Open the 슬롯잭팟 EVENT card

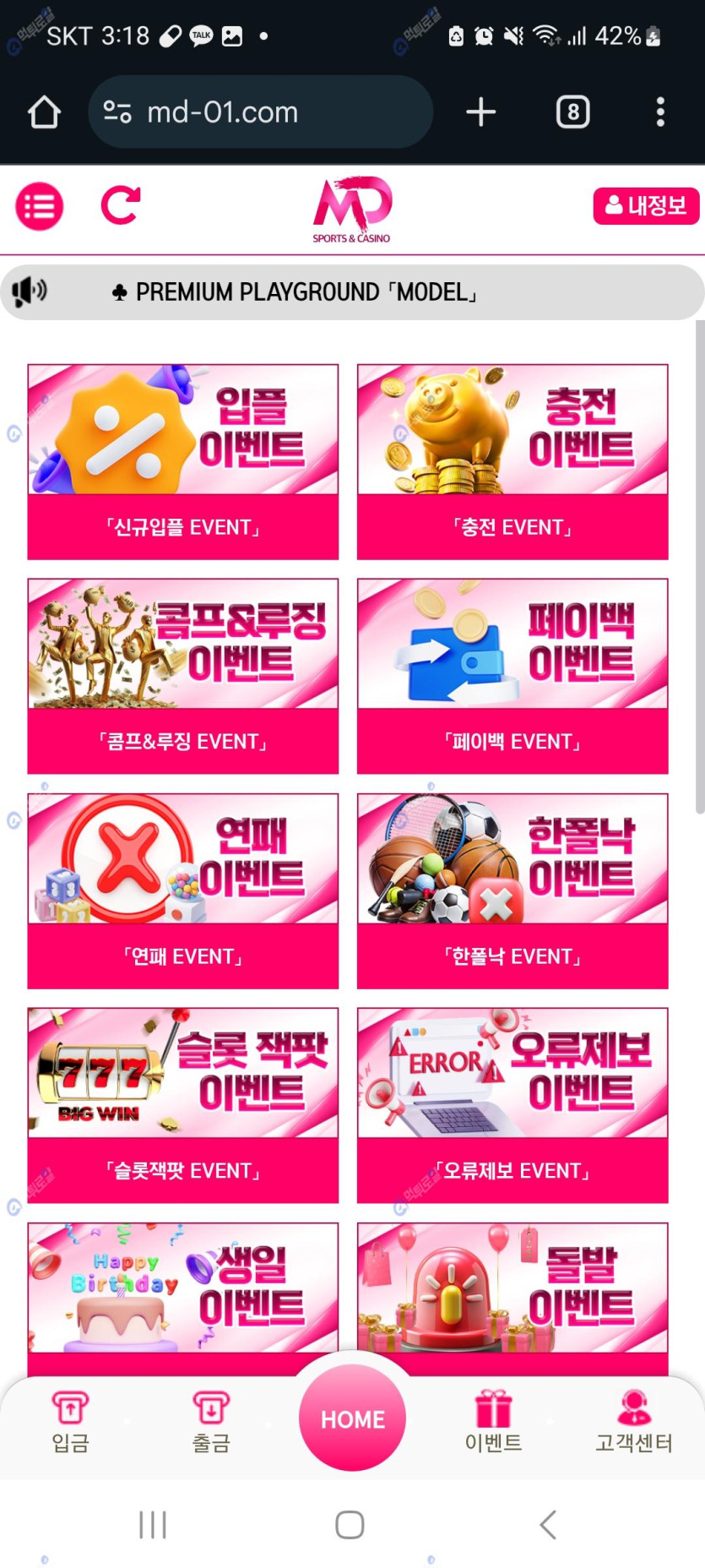point(182,1105)
